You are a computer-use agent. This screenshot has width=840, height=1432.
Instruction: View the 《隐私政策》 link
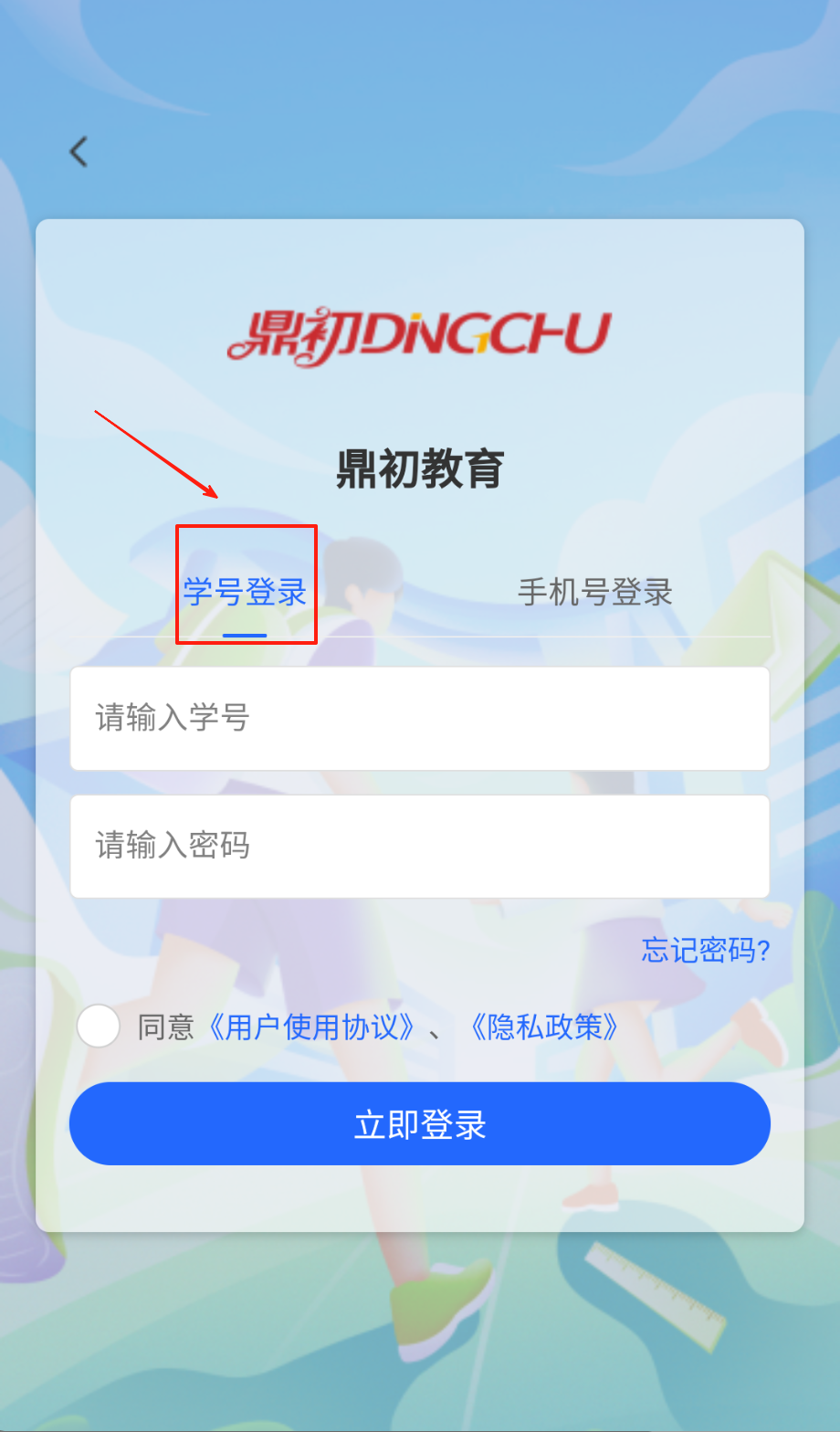(x=545, y=1027)
